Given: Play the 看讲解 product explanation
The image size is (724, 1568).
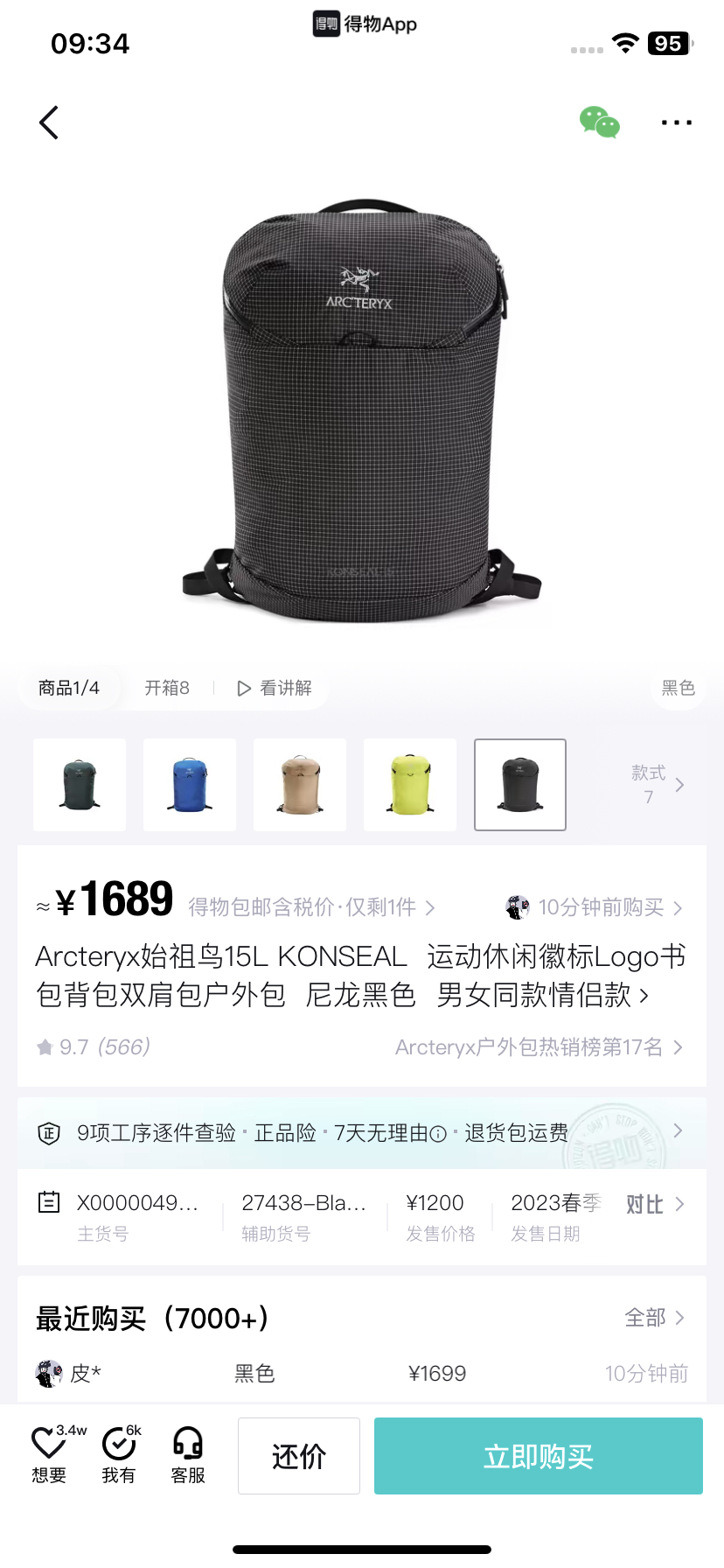Looking at the screenshot, I should point(275,688).
